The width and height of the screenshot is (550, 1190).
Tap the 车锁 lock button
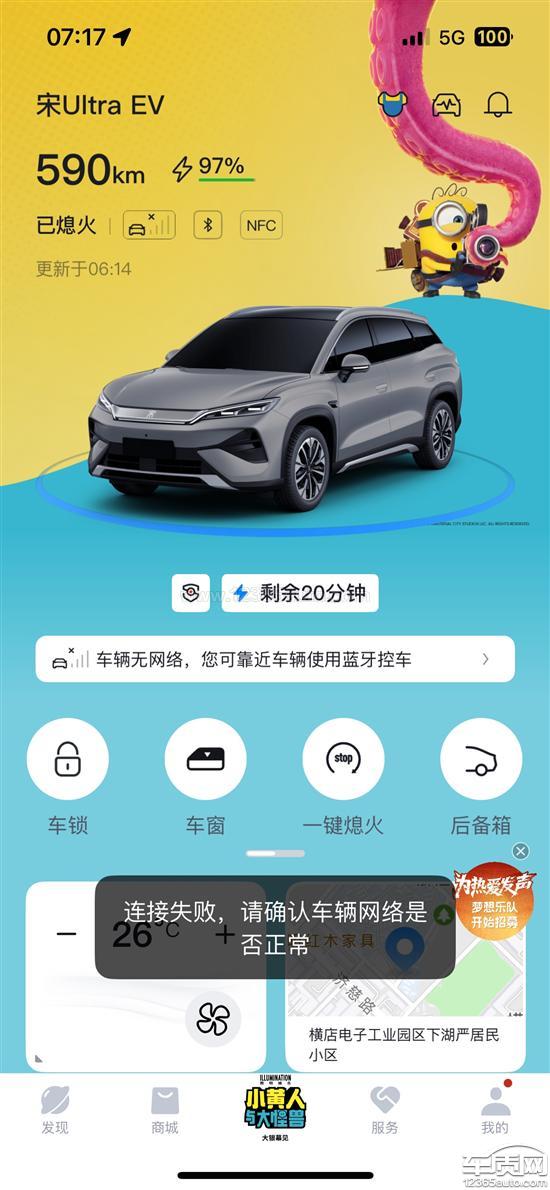[x=68, y=759]
